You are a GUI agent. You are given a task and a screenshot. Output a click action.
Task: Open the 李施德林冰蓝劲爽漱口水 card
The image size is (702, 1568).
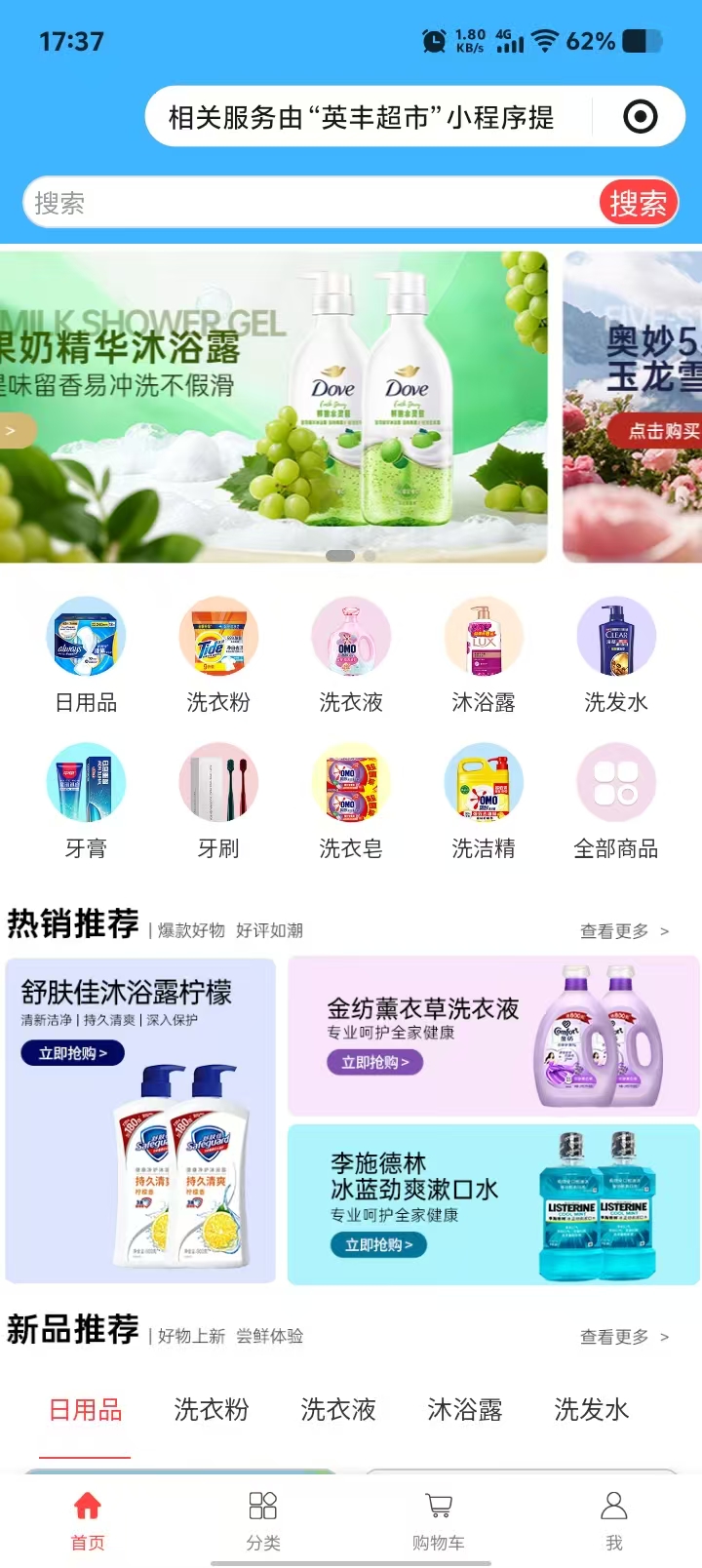[x=493, y=1204]
